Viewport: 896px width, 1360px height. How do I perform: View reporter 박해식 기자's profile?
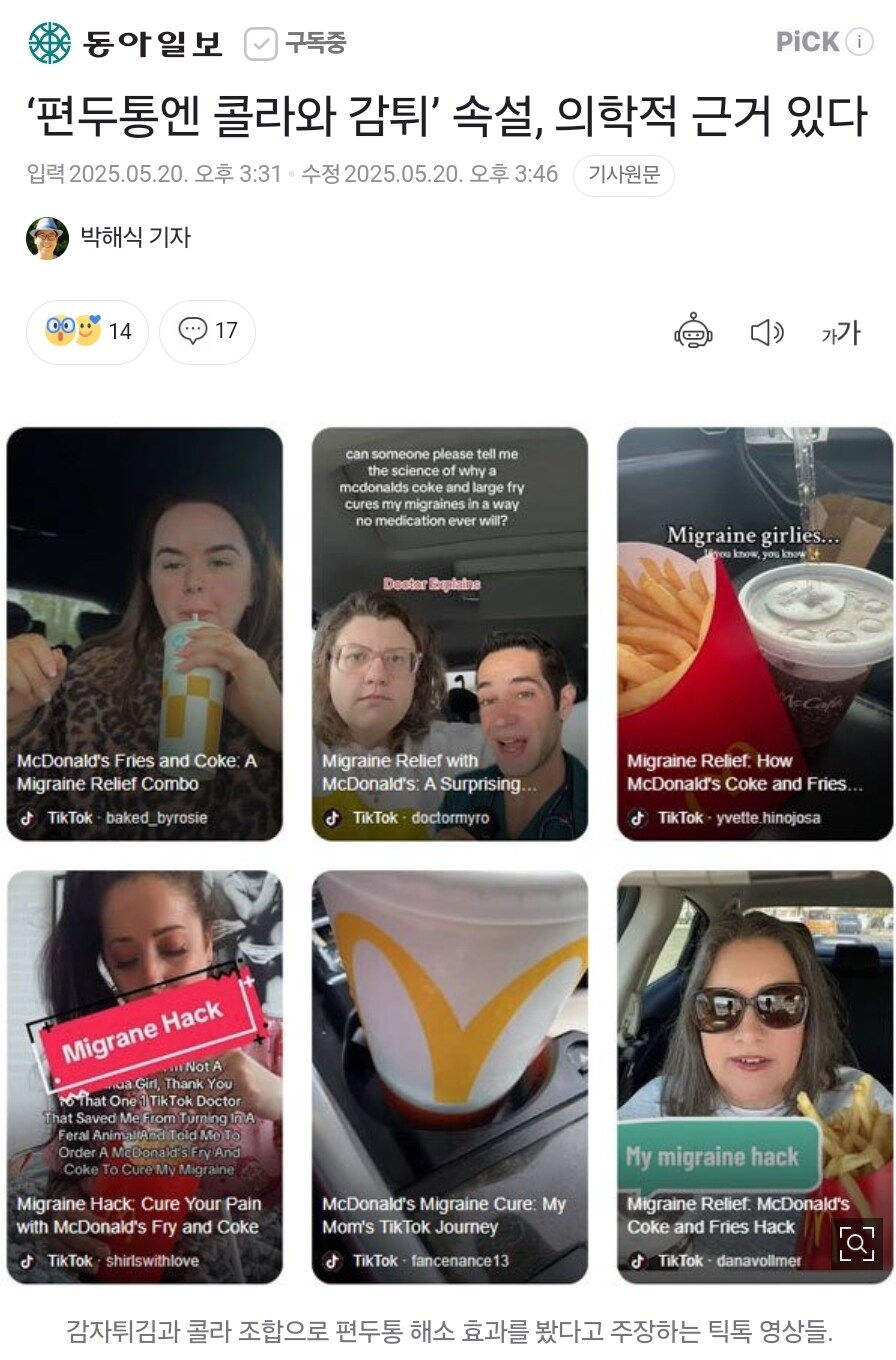pyautogui.click(x=108, y=238)
